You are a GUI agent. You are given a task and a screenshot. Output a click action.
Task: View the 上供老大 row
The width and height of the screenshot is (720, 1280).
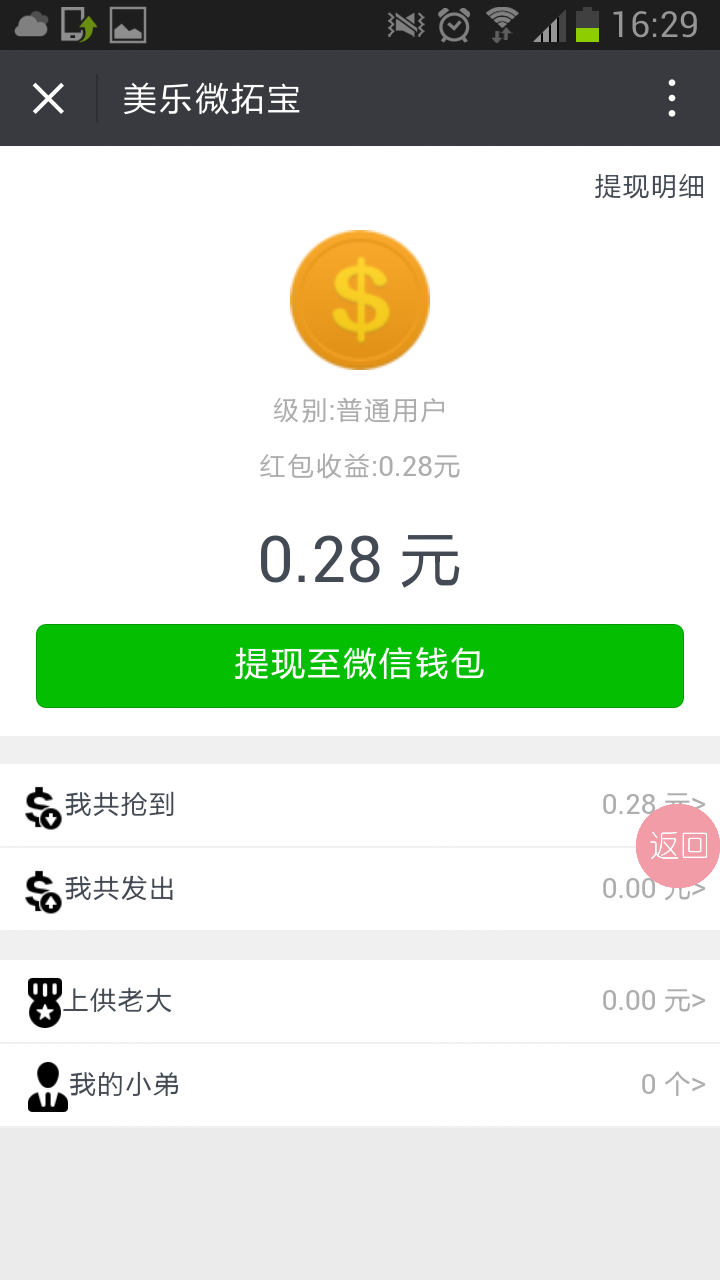point(360,1001)
